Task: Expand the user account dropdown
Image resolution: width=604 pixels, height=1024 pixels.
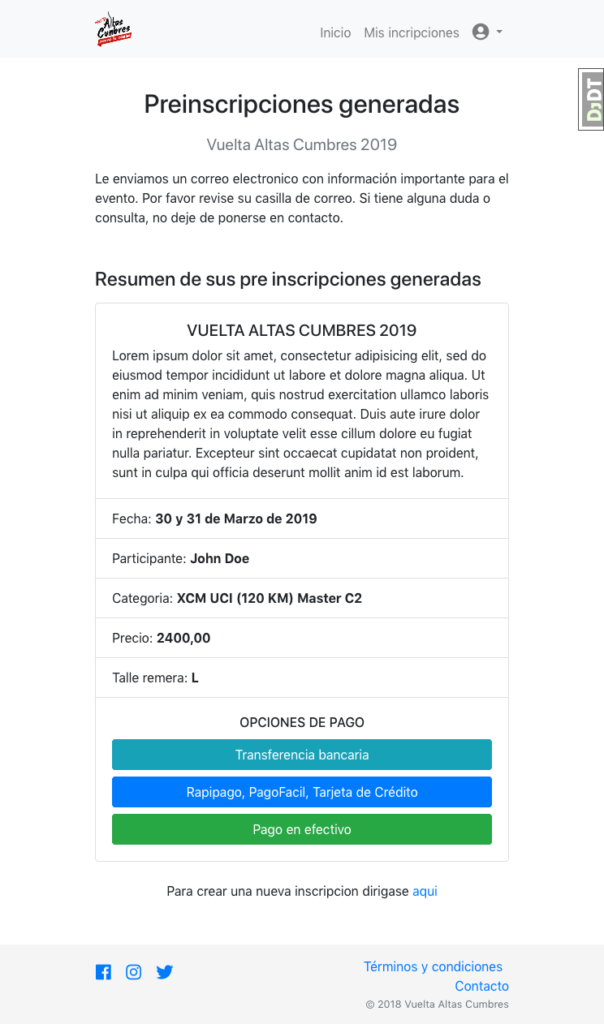Action: [x=487, y=32]
